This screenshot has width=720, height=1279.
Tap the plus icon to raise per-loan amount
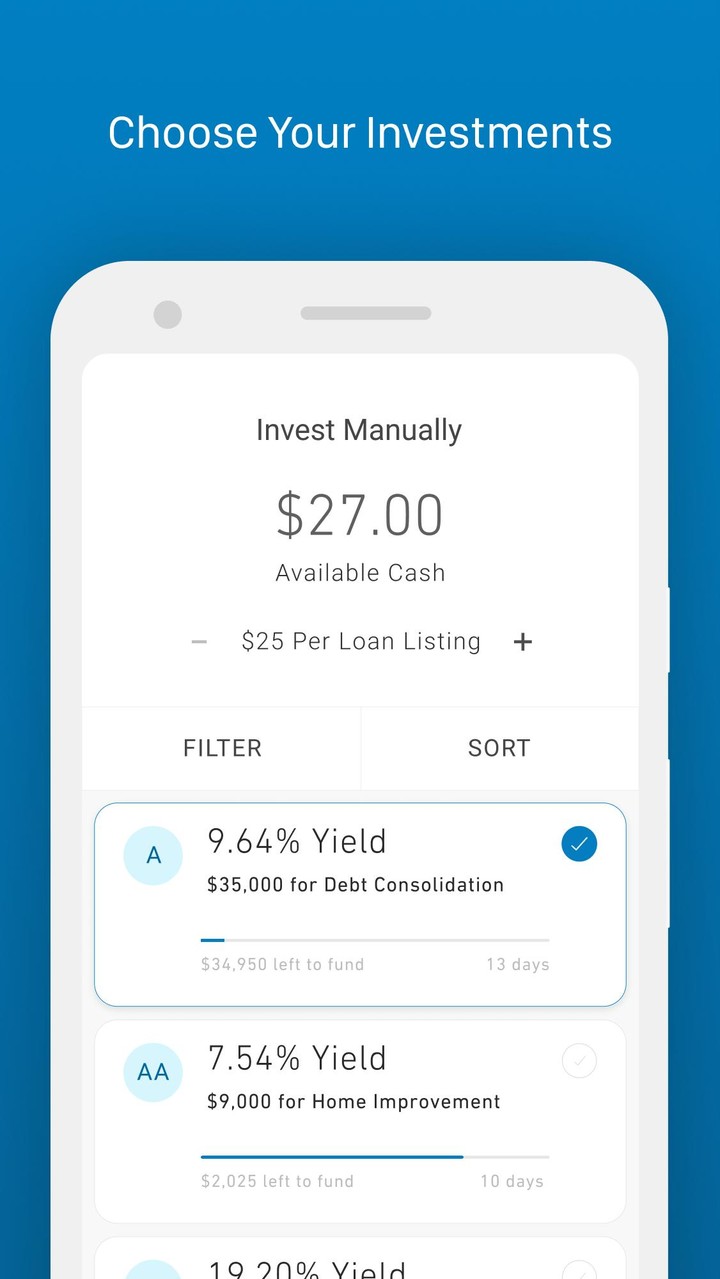click(x=523, y=641)
